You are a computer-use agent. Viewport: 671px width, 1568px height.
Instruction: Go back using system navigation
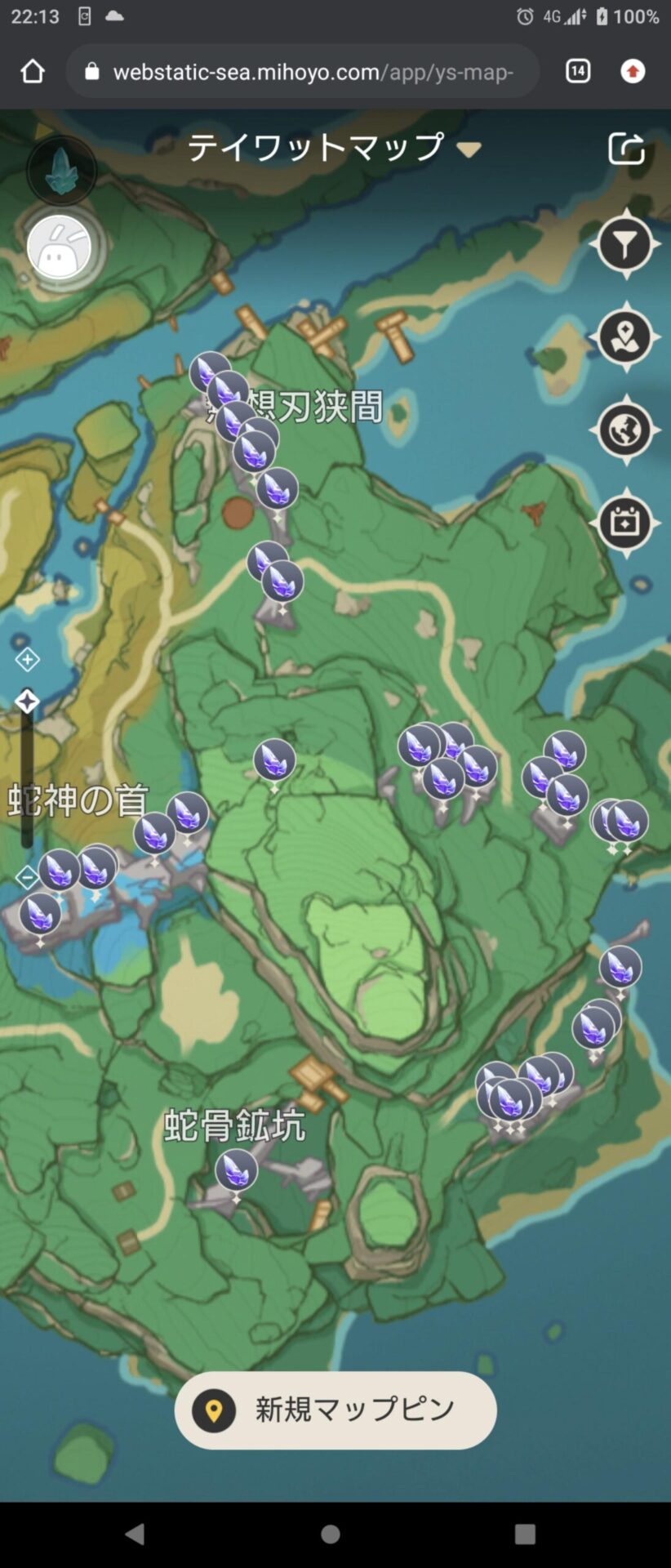[135, 1534]
